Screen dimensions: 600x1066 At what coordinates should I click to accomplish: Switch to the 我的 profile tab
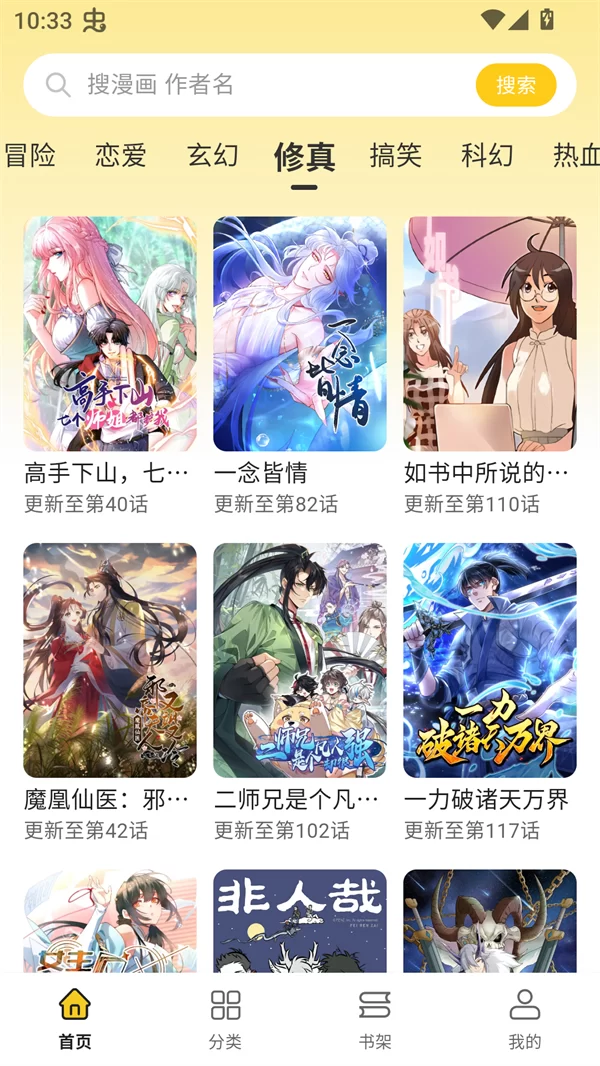[x=525, y=1018]
